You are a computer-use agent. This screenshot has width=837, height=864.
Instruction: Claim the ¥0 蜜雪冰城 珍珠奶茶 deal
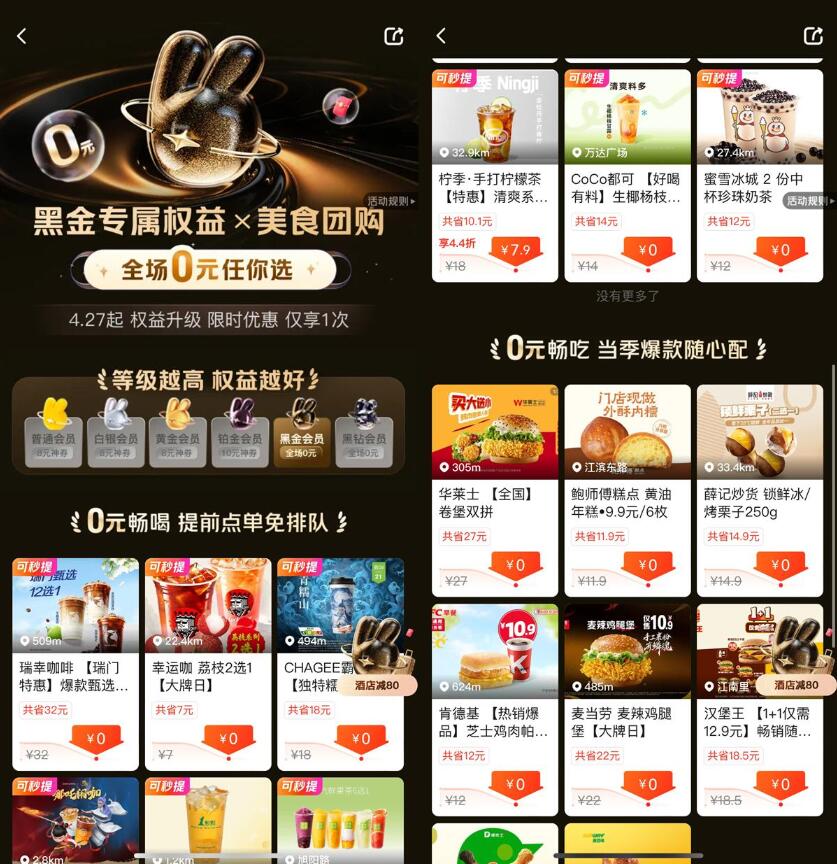(x=780, y=251)
